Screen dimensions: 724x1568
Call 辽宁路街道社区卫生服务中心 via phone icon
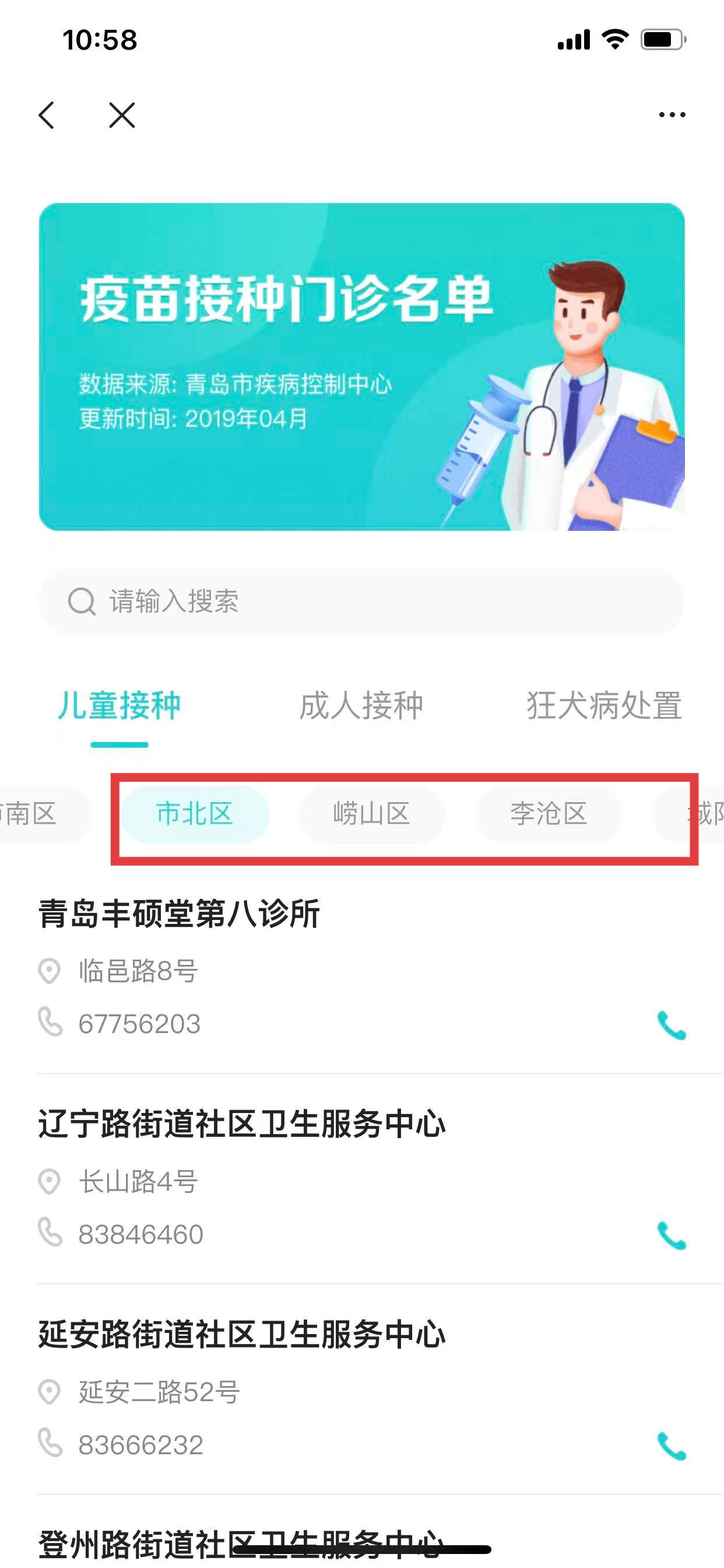pyautogui.click(x=672, y=1235)
